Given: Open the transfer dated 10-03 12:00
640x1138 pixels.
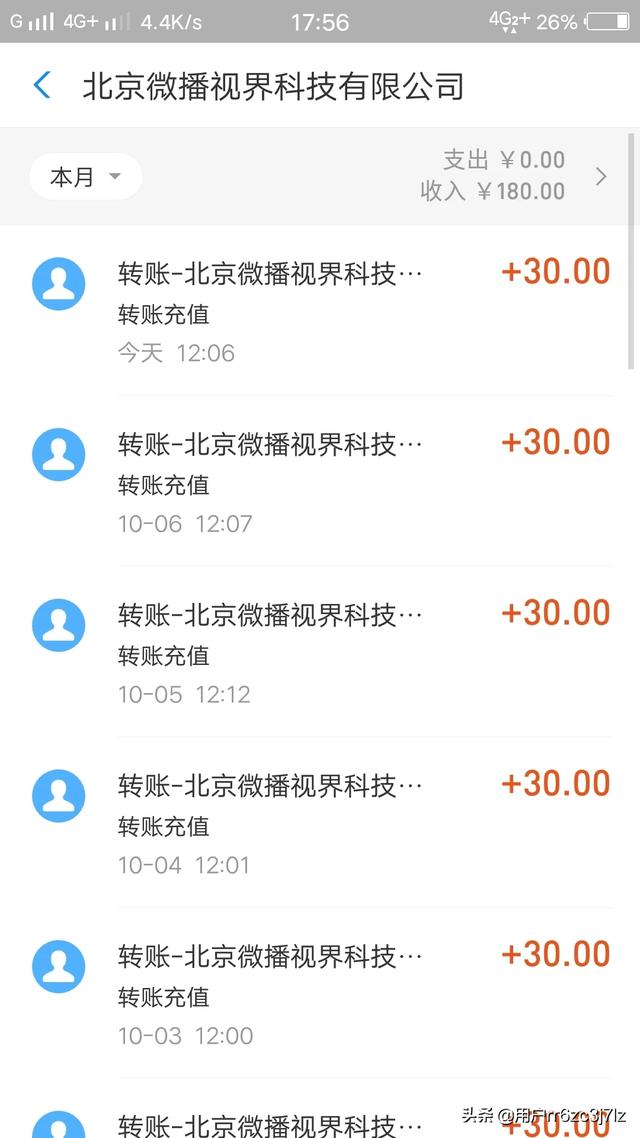Looking at the screenshot, I should 320,993.
